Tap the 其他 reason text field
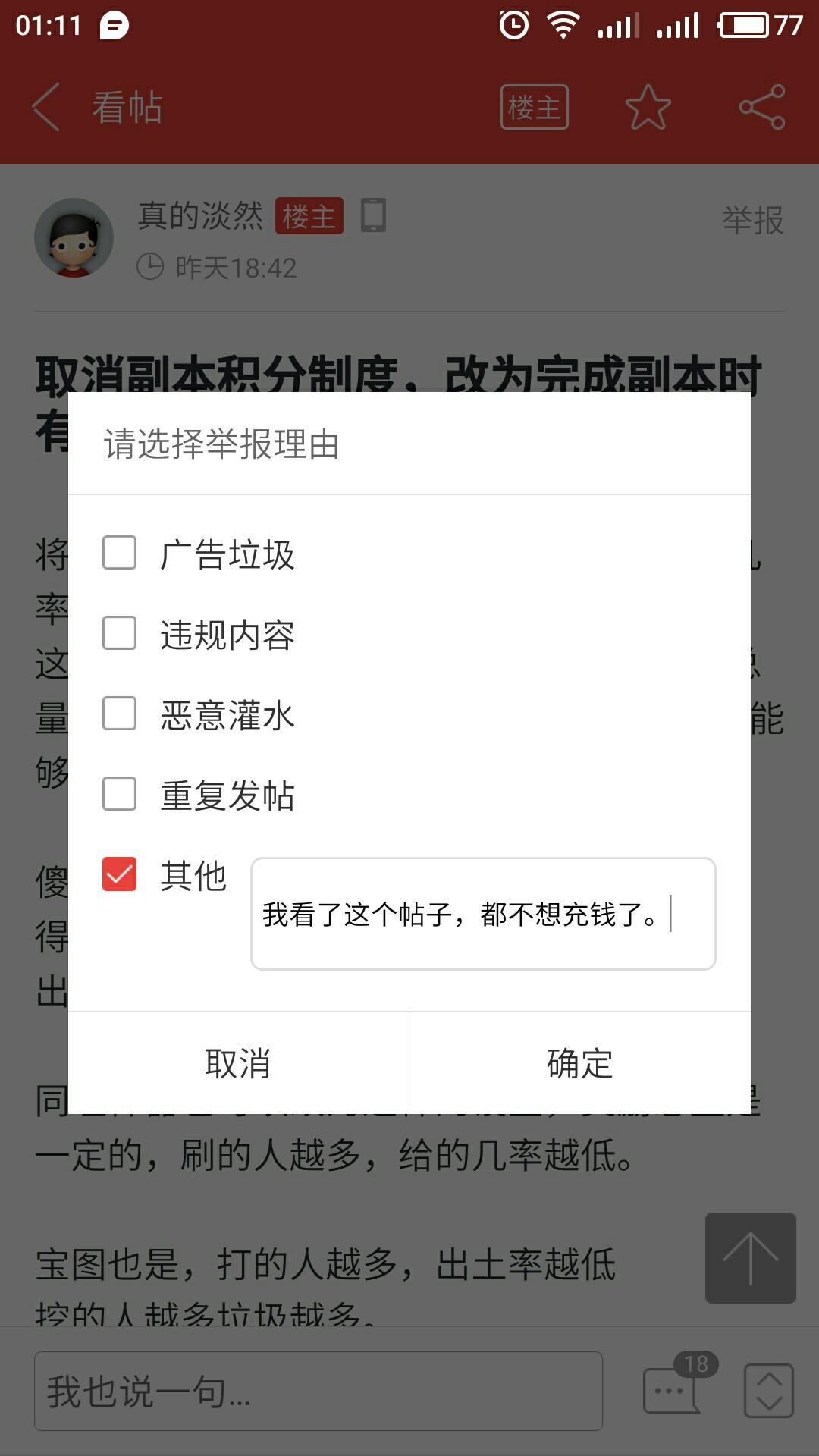The height and width of the screenshot is (1456, 819). point(483,914)
